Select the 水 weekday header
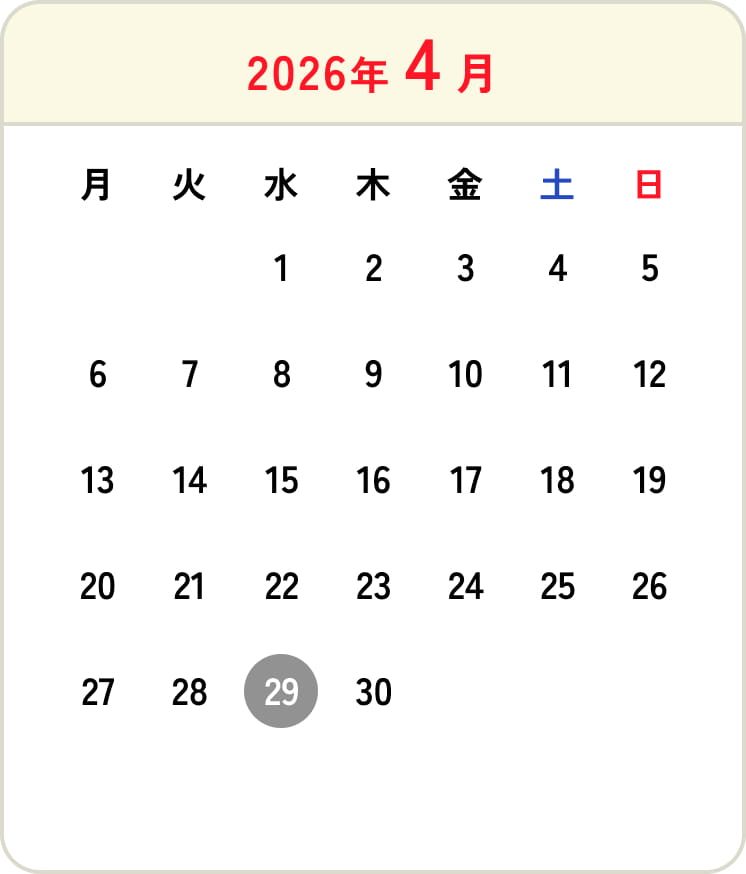746x874 pixels. pyautogui.click(x=281, y=185)
